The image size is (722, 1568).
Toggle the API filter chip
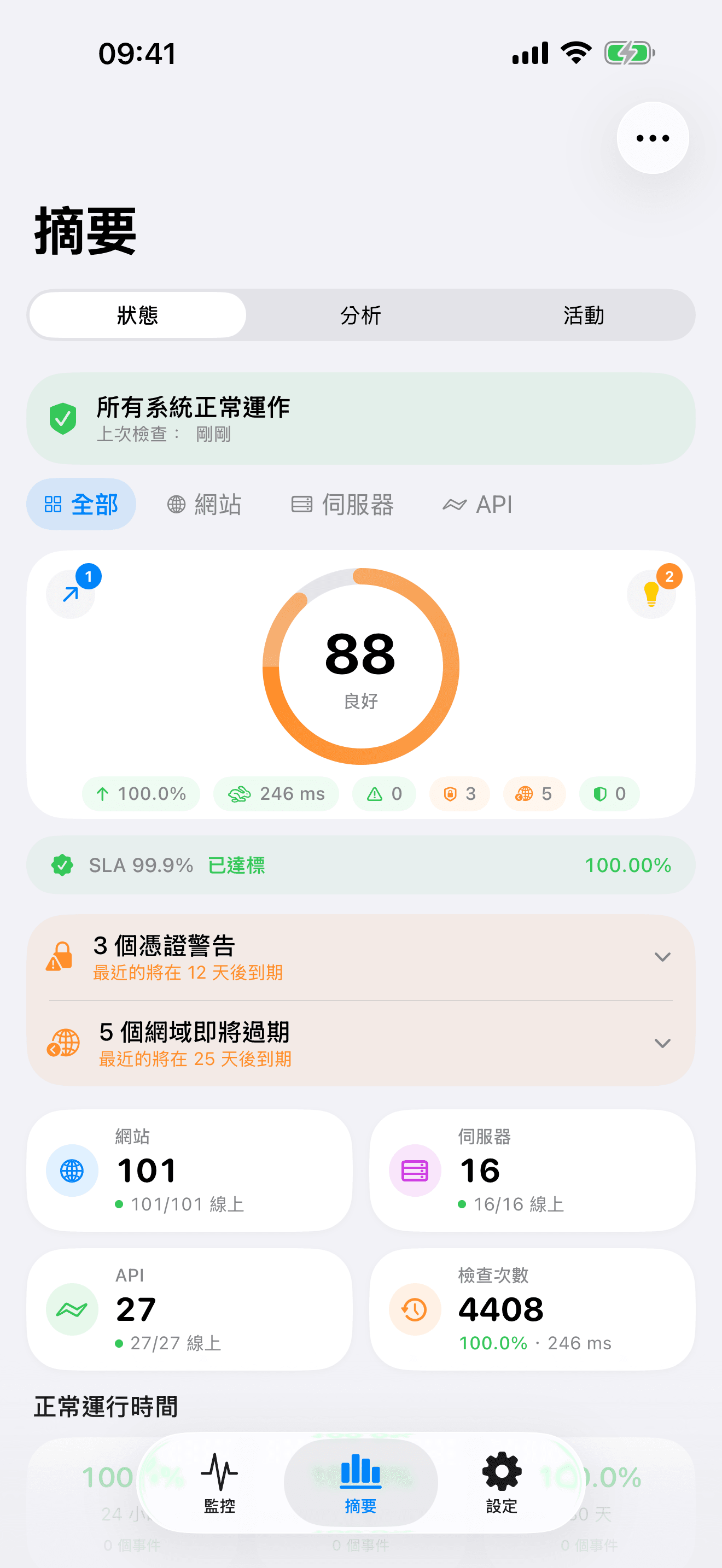(478, 504)
